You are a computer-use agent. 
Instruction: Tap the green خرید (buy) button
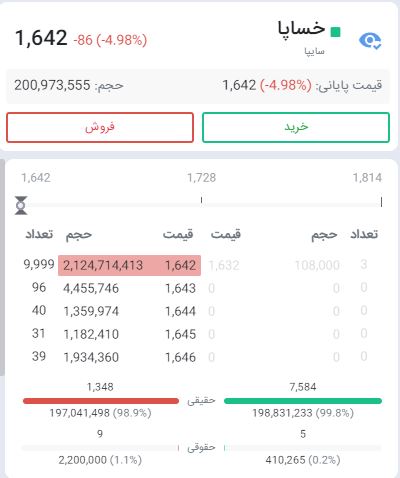pos(296,127)
